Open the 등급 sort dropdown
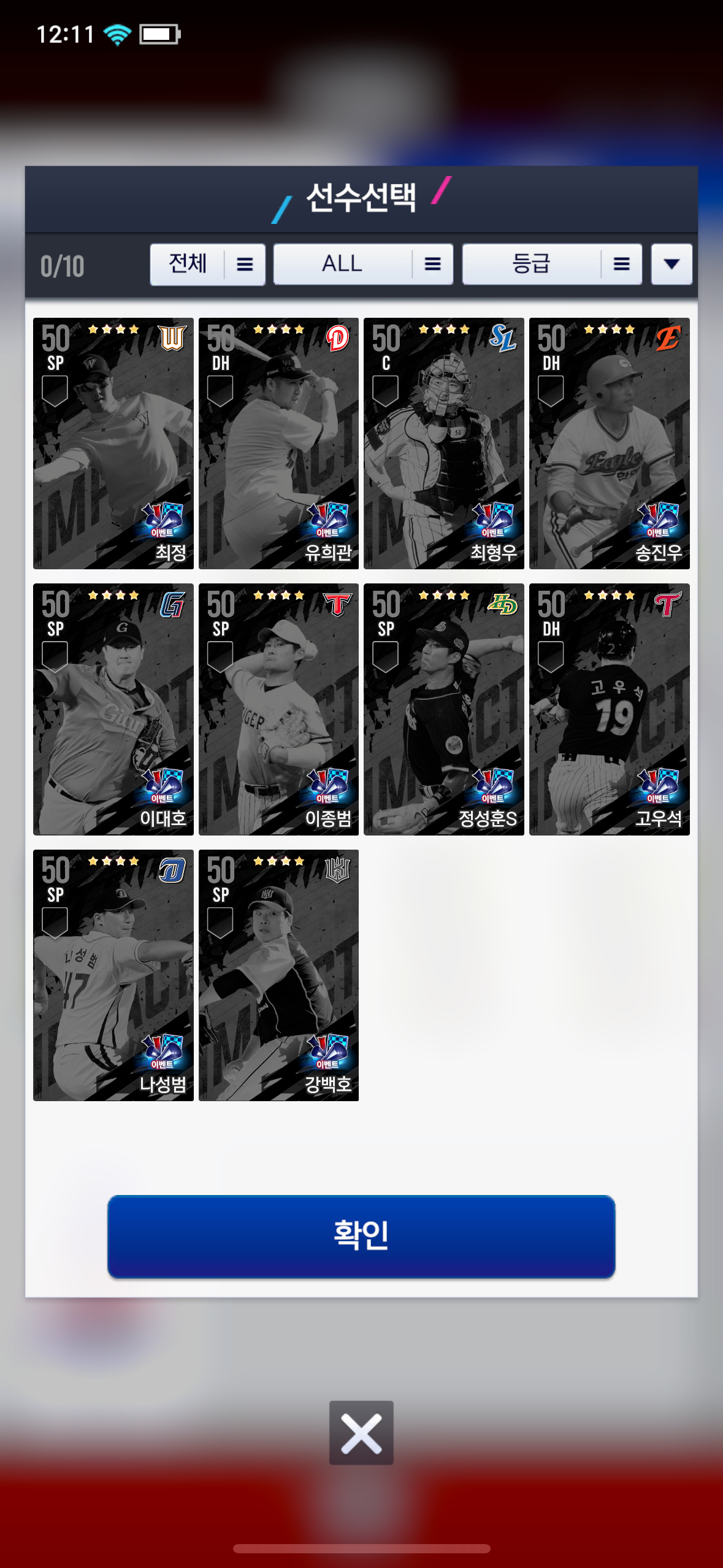723x1568 pixels. 552,264
